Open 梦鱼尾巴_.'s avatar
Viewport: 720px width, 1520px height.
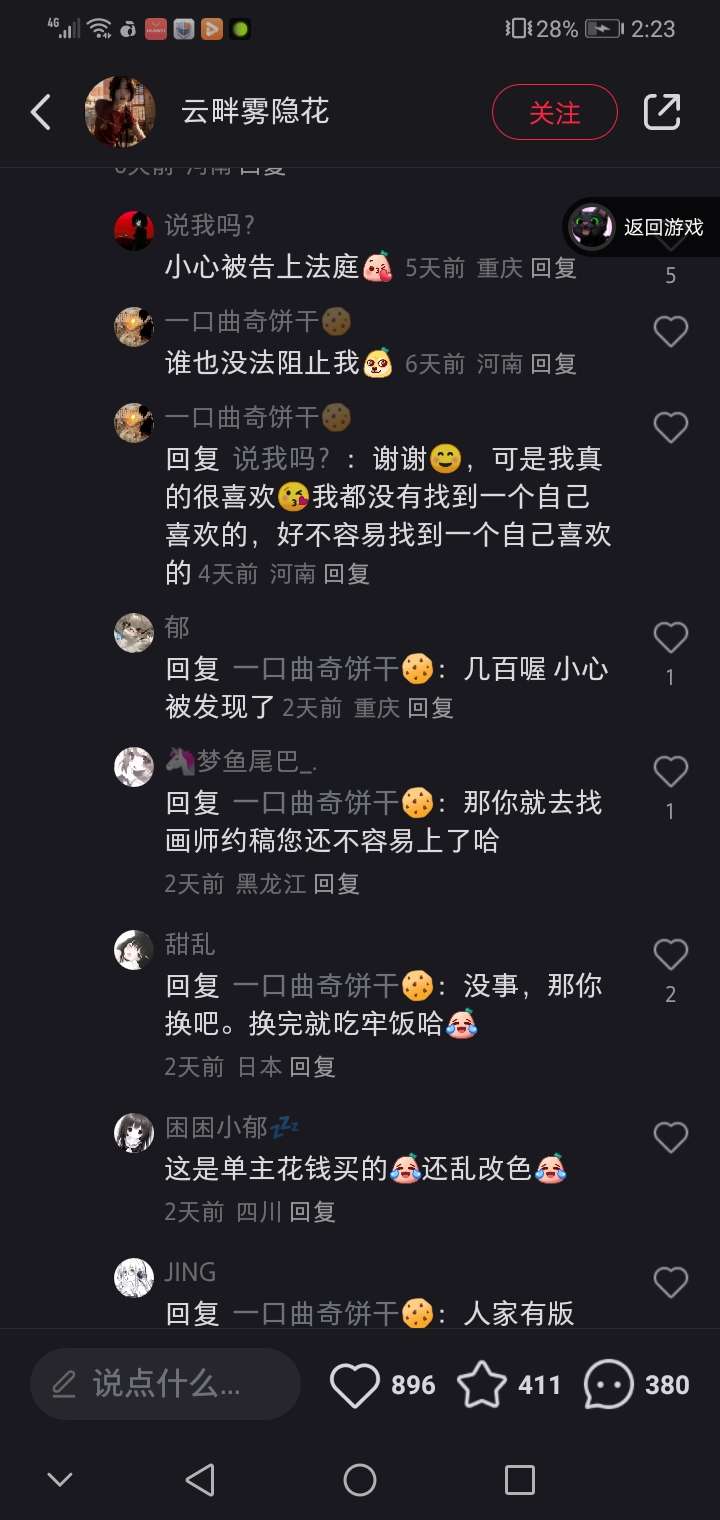coord(134,767)
